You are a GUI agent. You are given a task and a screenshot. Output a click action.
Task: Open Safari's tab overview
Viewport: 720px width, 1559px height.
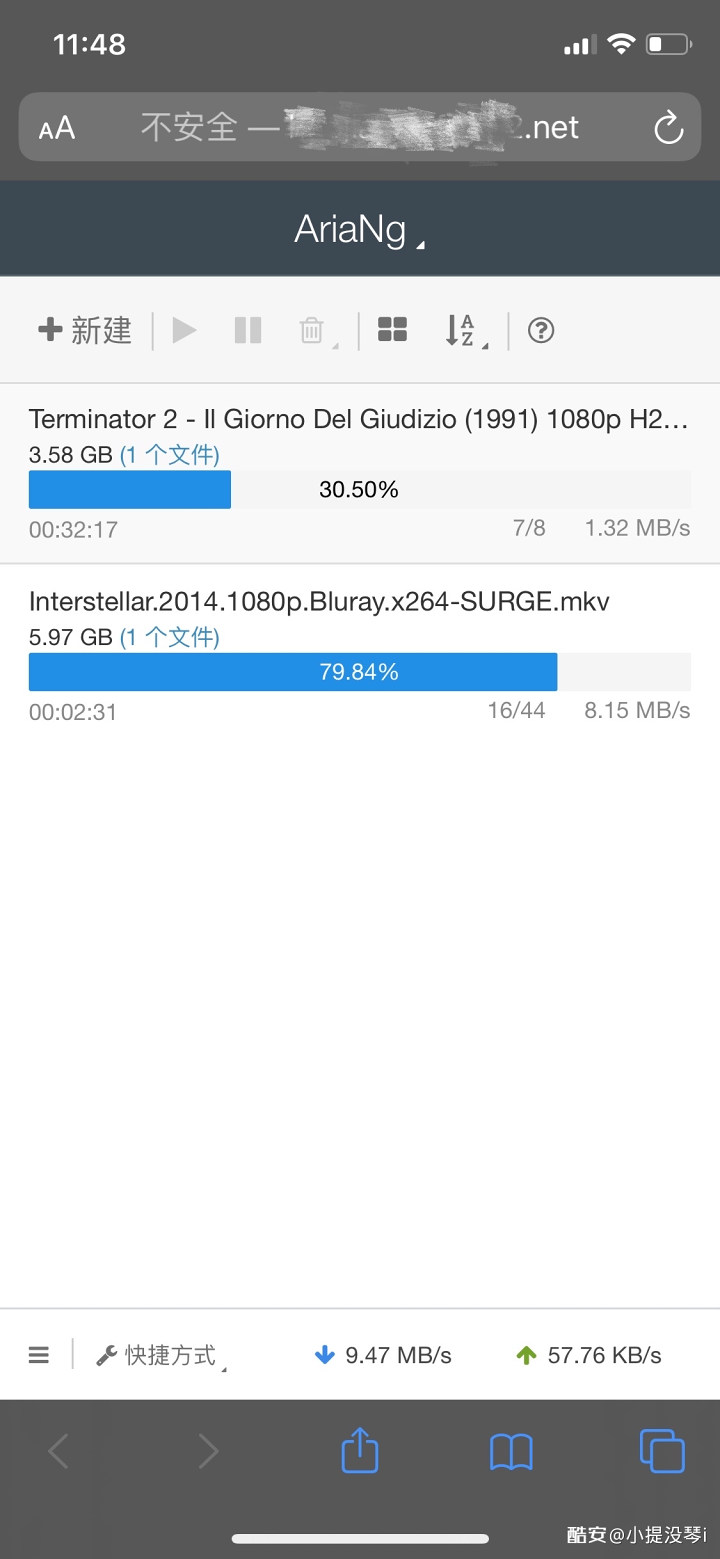click(x=661, y=1451)
